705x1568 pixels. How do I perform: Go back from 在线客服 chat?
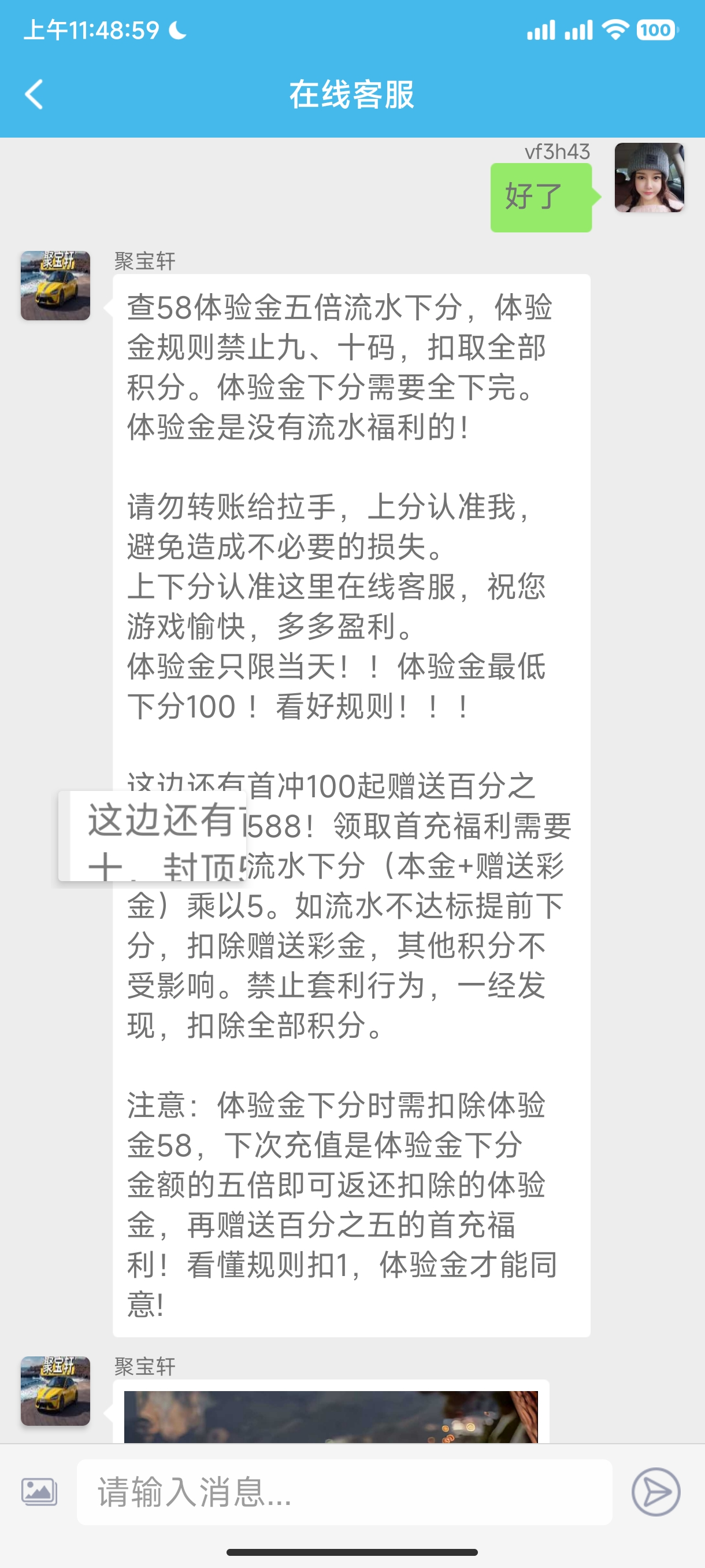(34, 94)
